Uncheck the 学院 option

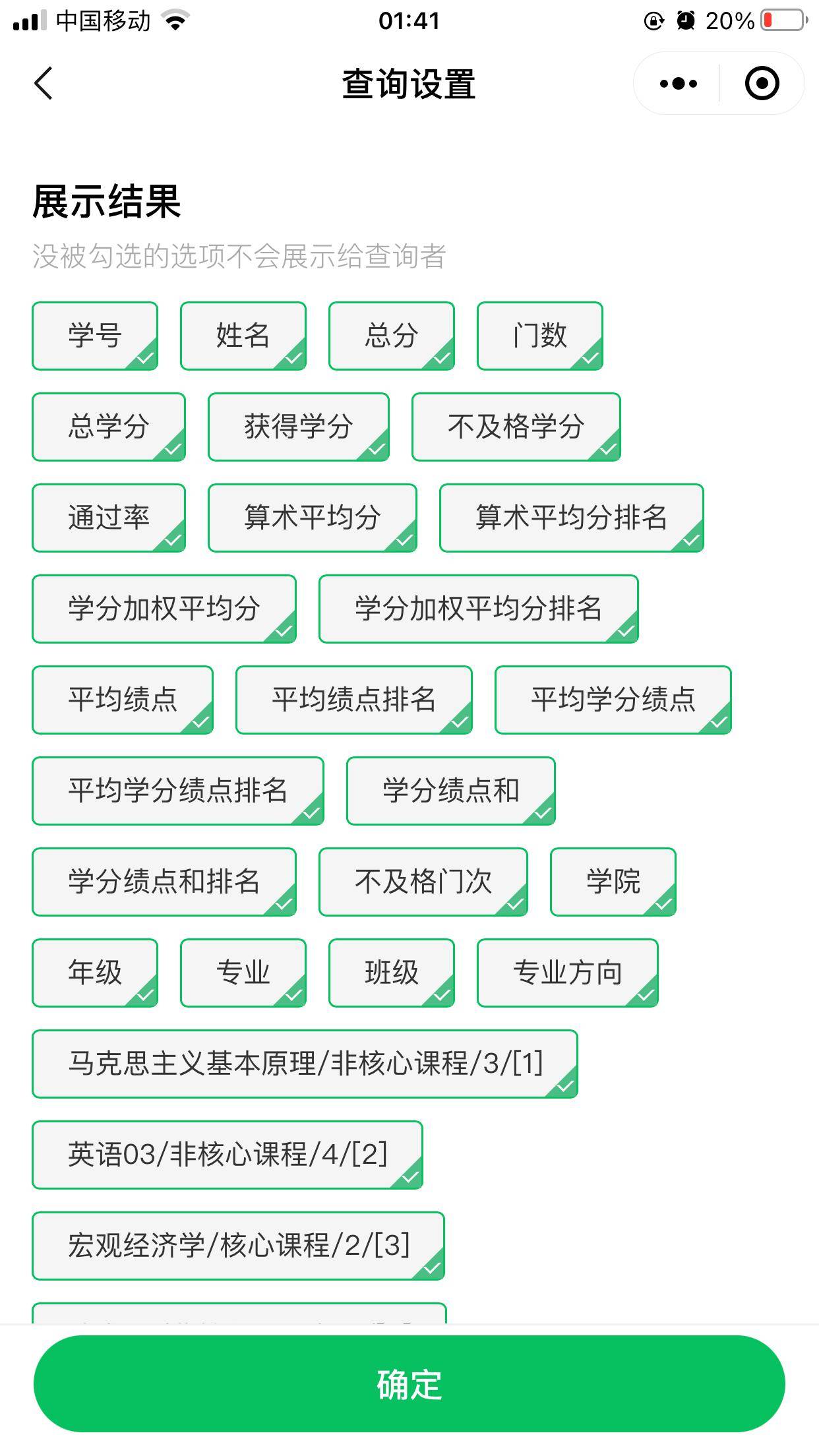click(x=613, y=882)
